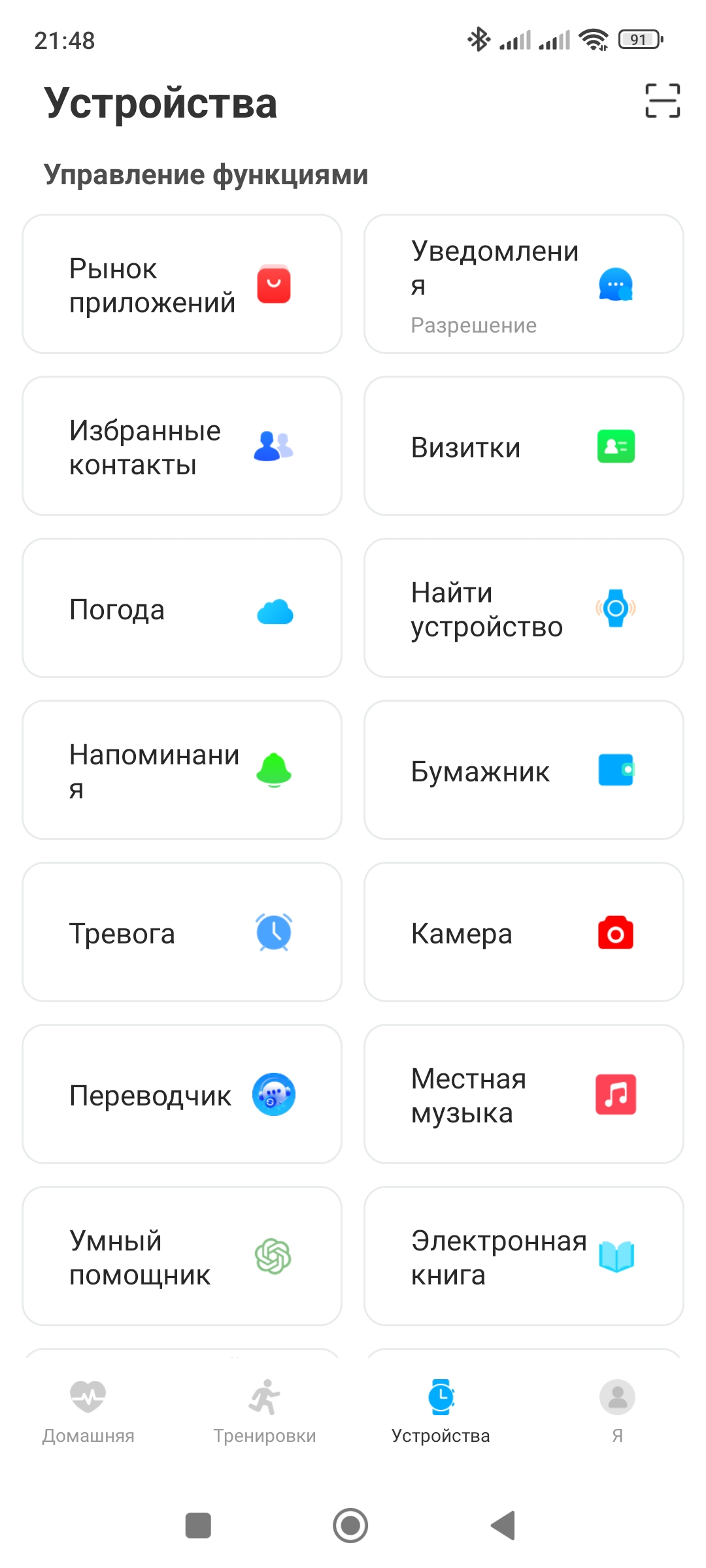The height and width of the screenshot is (1568, 706).
Task: Open the Напоминания card
Action: 182,770
